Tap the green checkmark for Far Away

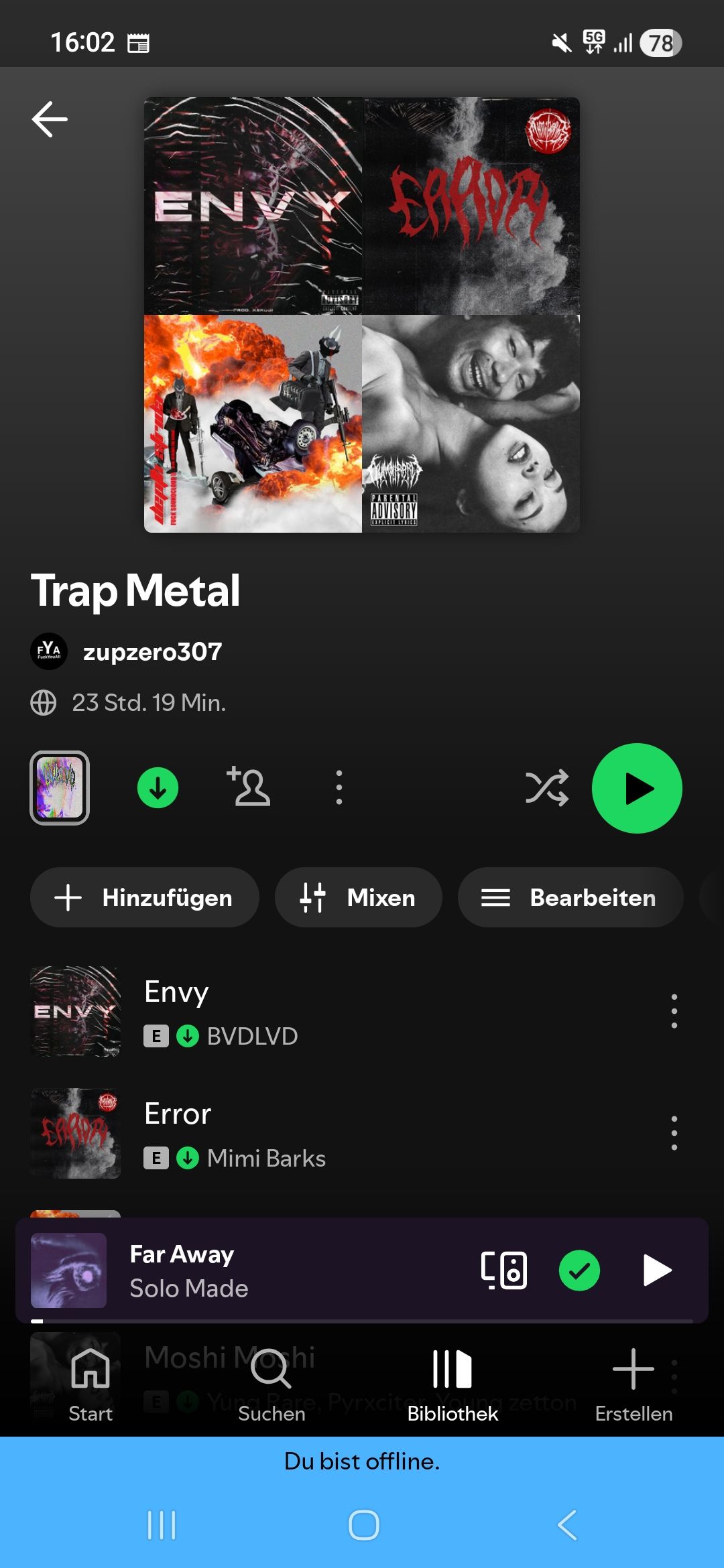point(579,1270)
